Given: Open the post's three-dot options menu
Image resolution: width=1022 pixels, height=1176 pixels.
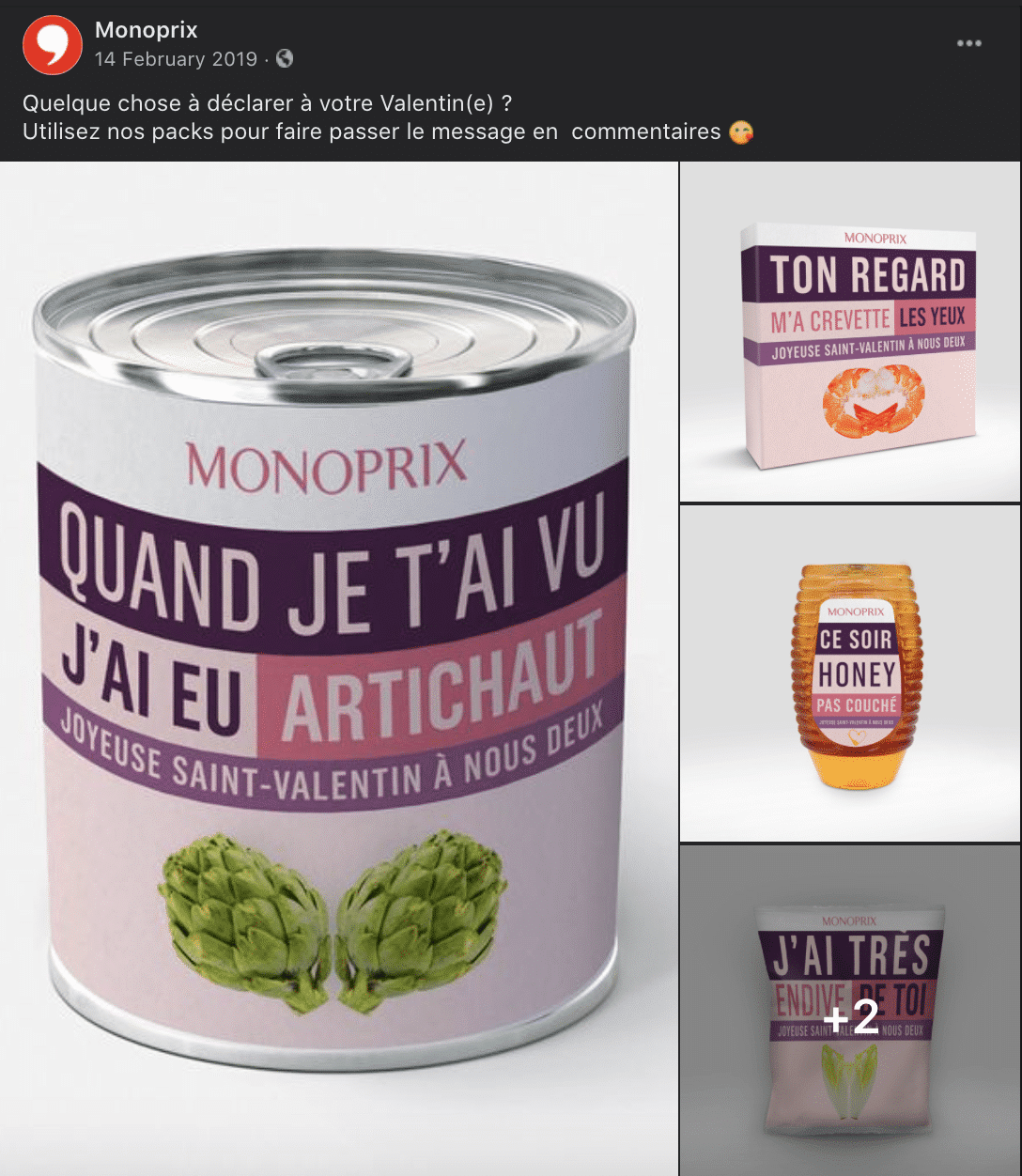Looking at the screenshot, I should tap(968, 43).
